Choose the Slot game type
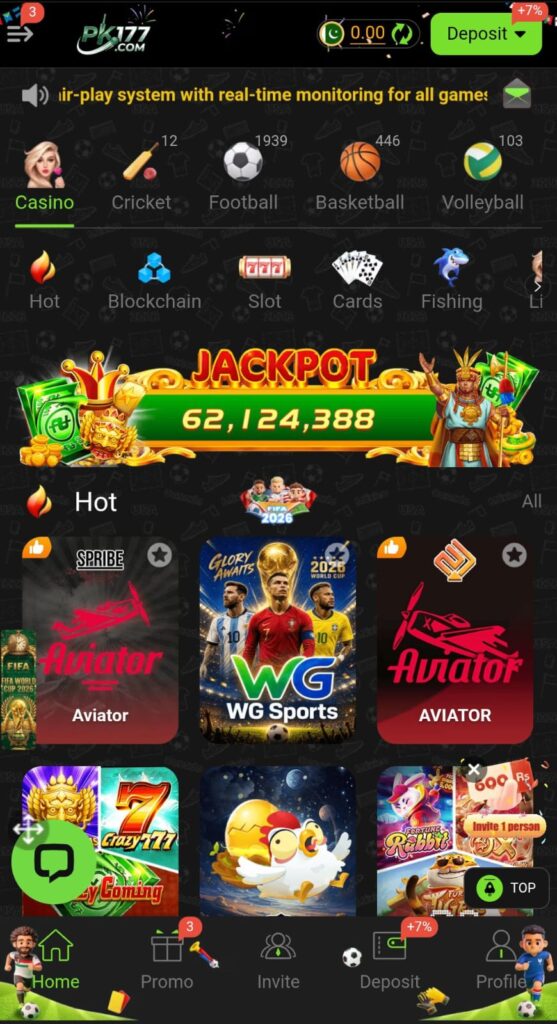557x1024 pixels. (264, 281)
